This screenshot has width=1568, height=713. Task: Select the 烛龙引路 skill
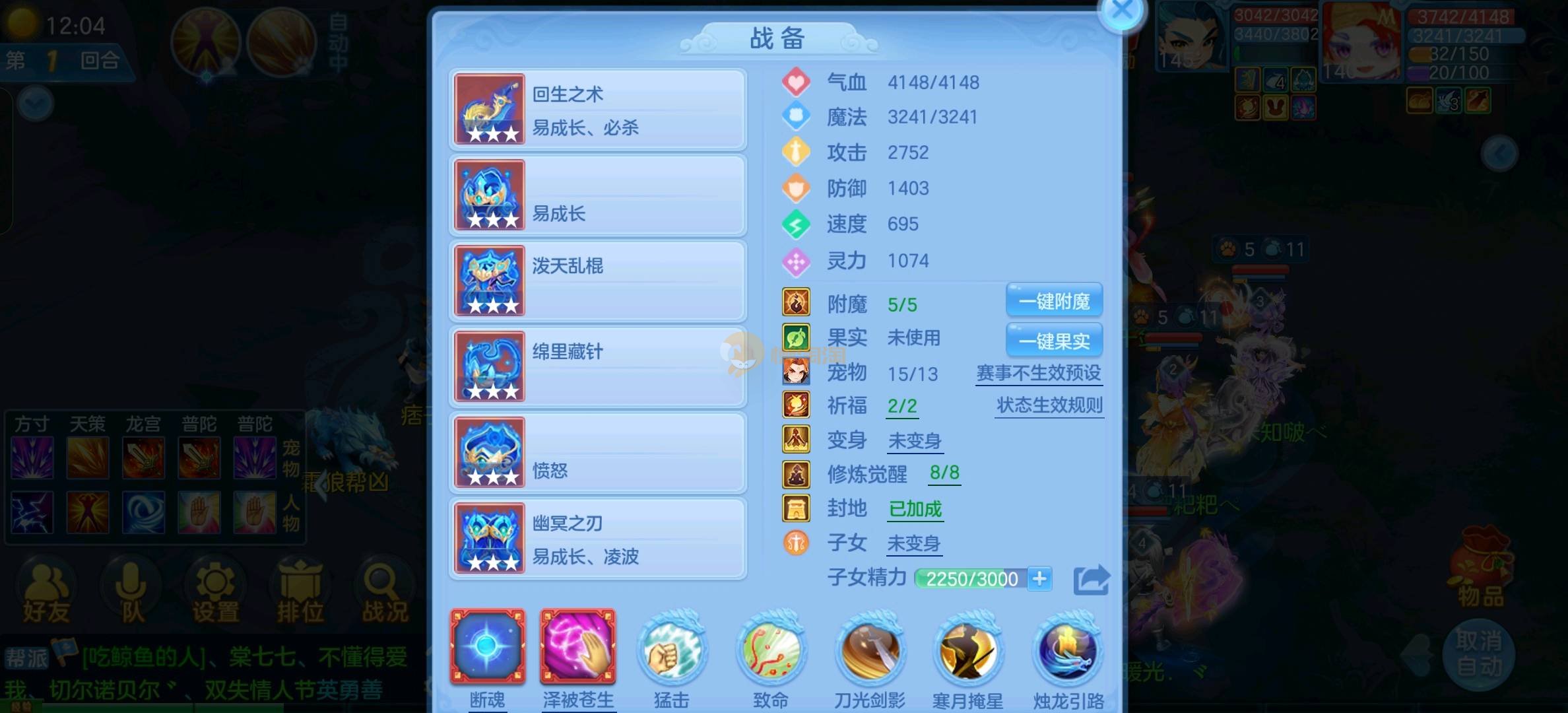(x=1067, y=650)
